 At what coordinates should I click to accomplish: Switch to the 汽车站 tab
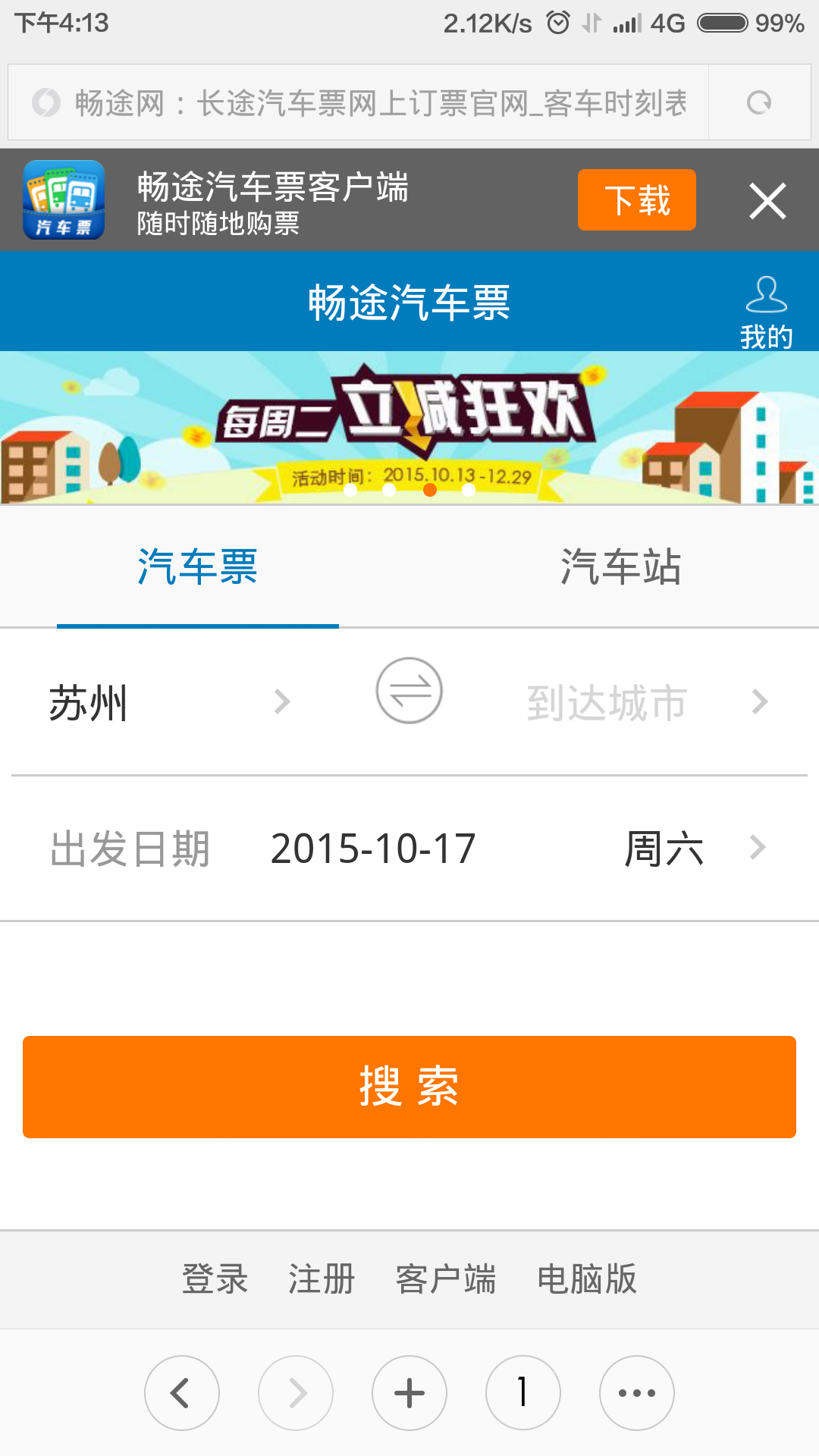point(620,567)
